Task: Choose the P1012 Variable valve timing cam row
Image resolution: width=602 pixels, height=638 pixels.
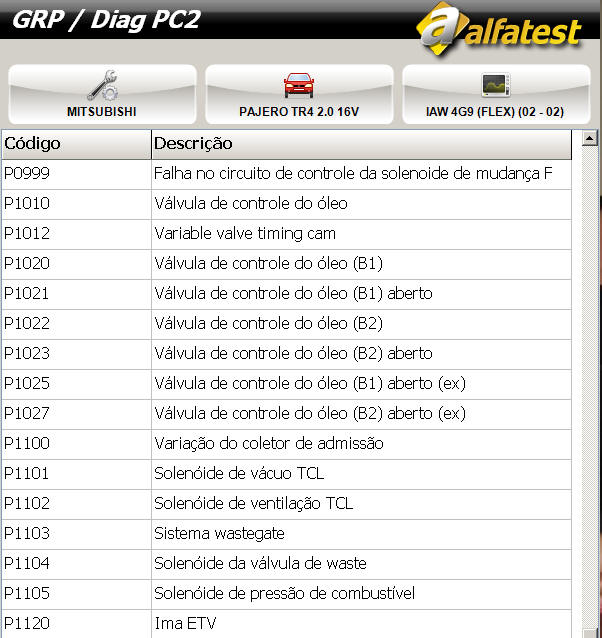Action: pos(286,234)
